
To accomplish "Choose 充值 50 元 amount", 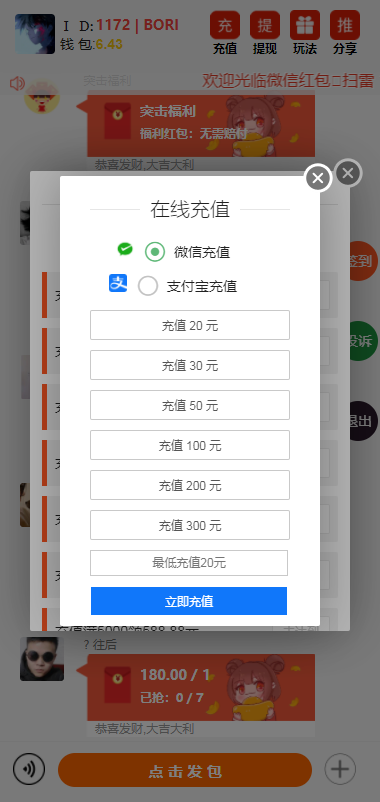I will [190, 405].
